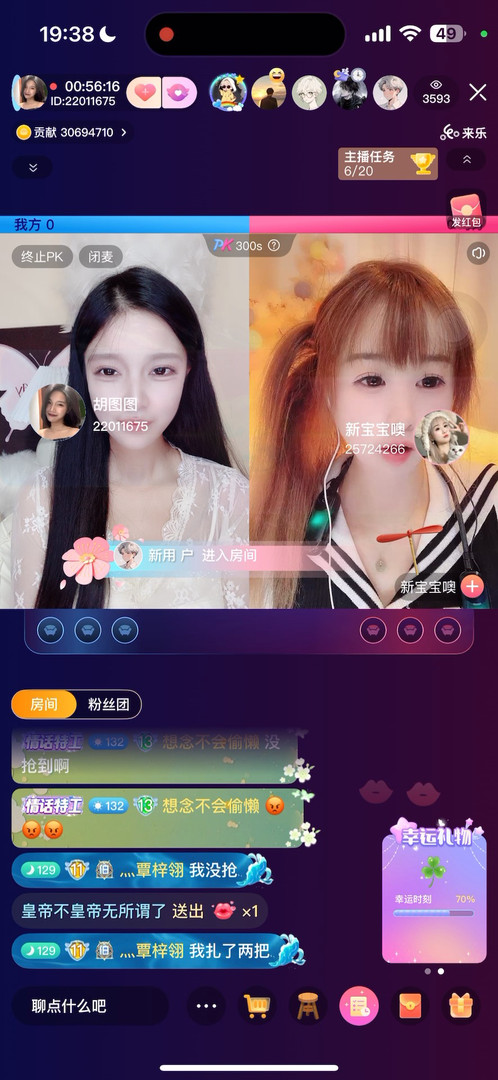Close the live stream room
Screen dimensions: 498x1080
(477, 92)
